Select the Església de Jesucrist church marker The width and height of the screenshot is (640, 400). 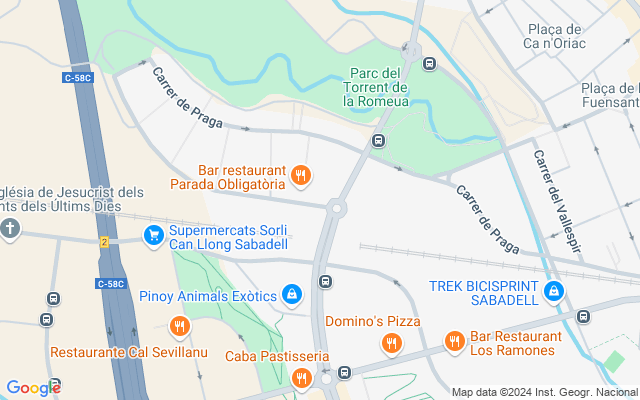tap(10, 229)
